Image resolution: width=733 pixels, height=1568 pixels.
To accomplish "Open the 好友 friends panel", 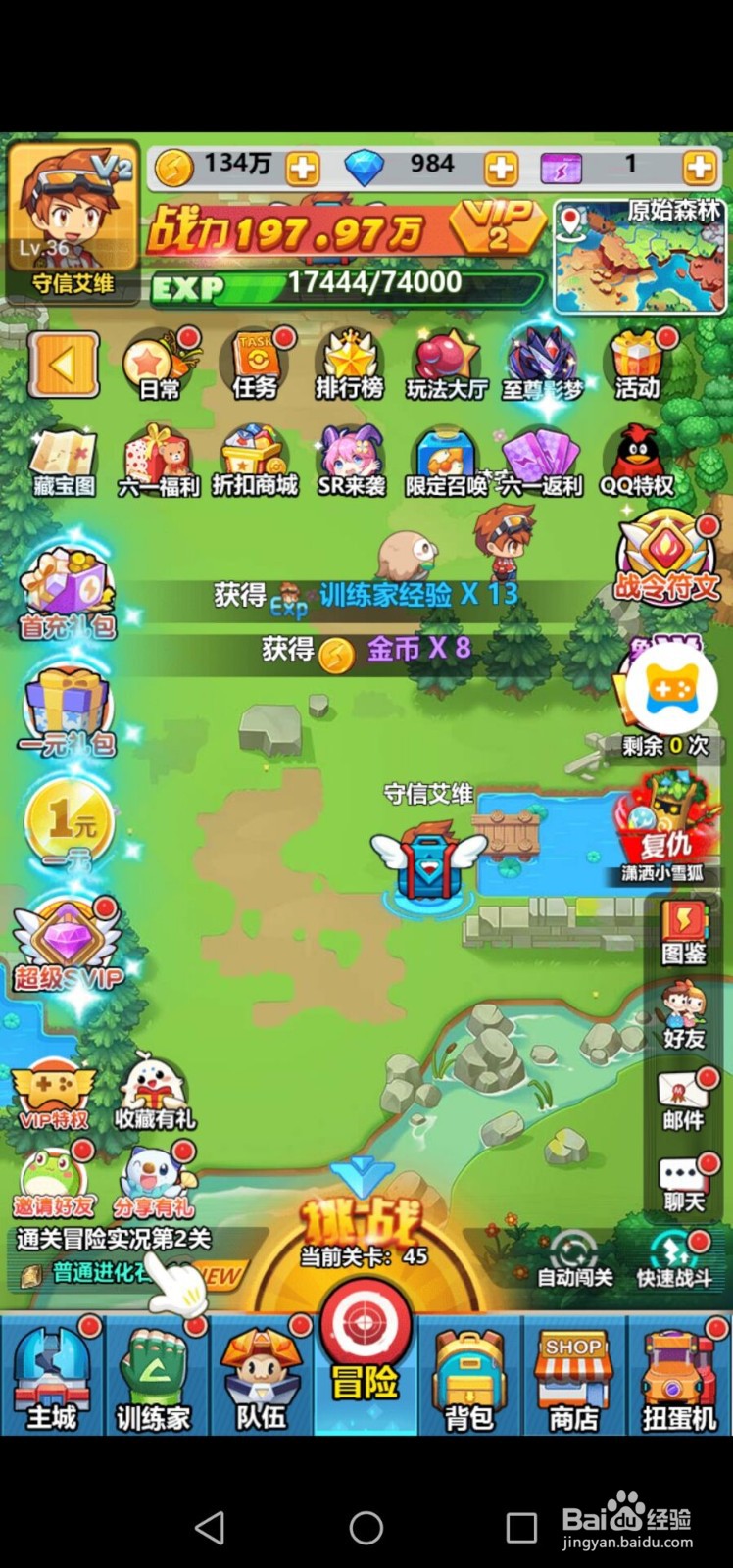I will 683,1014.
